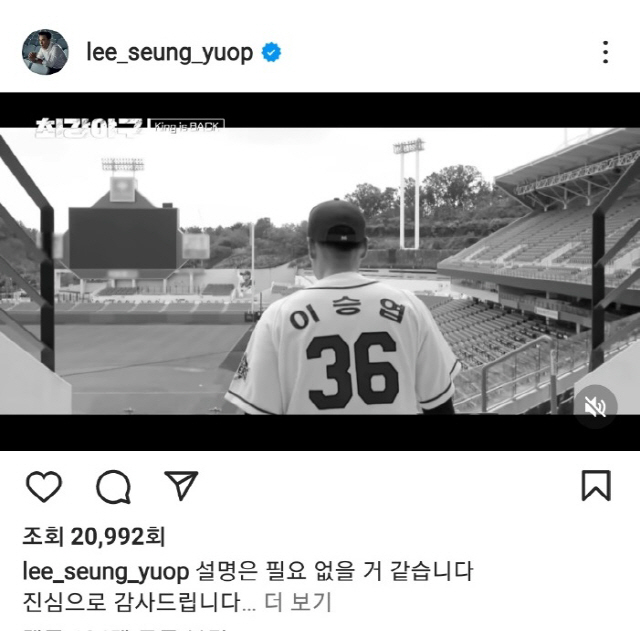Like this post with the heart icon
640x631 pixels.
click(x=44, y=486)
